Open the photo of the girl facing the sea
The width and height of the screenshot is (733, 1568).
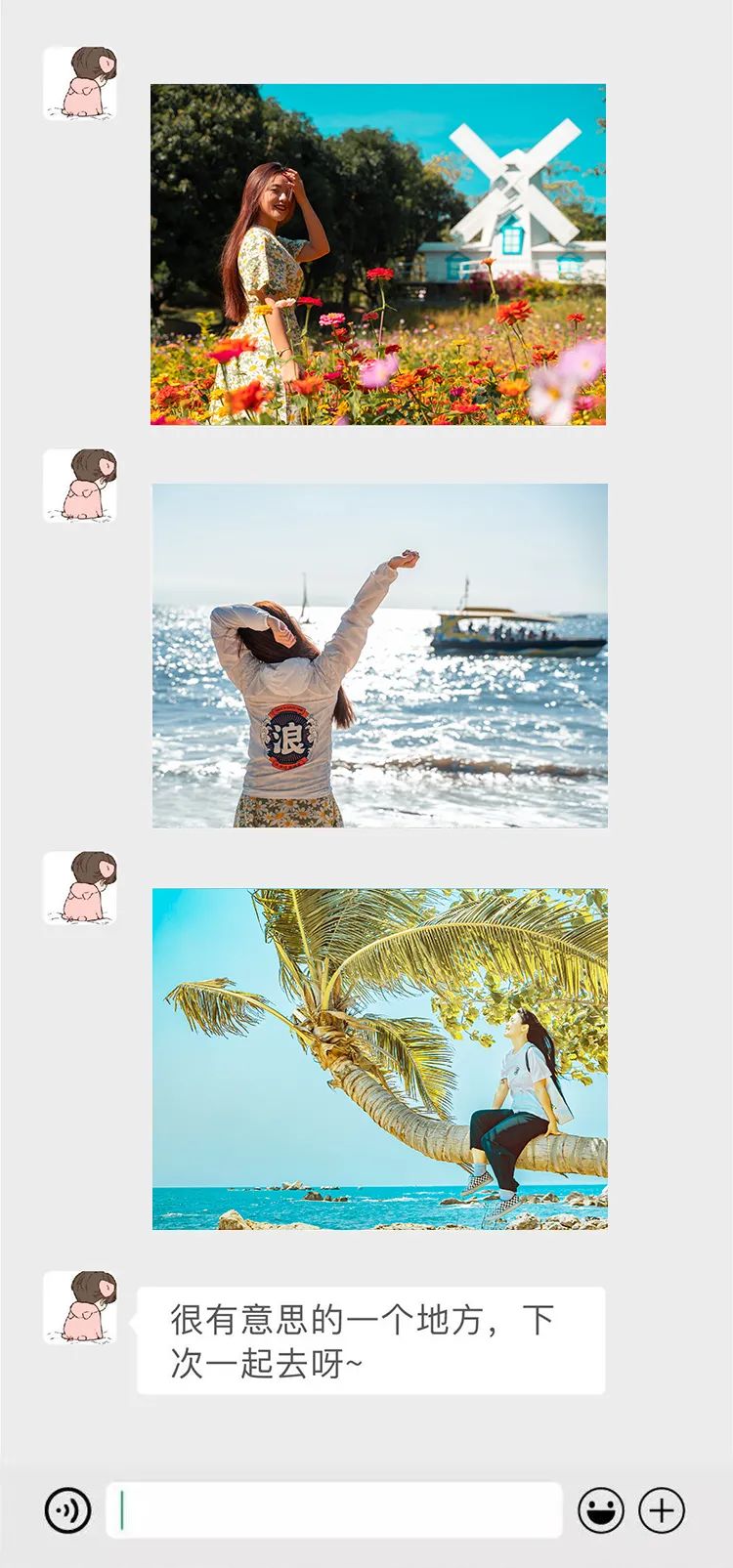pyautogui.click(x=379, y=656)
